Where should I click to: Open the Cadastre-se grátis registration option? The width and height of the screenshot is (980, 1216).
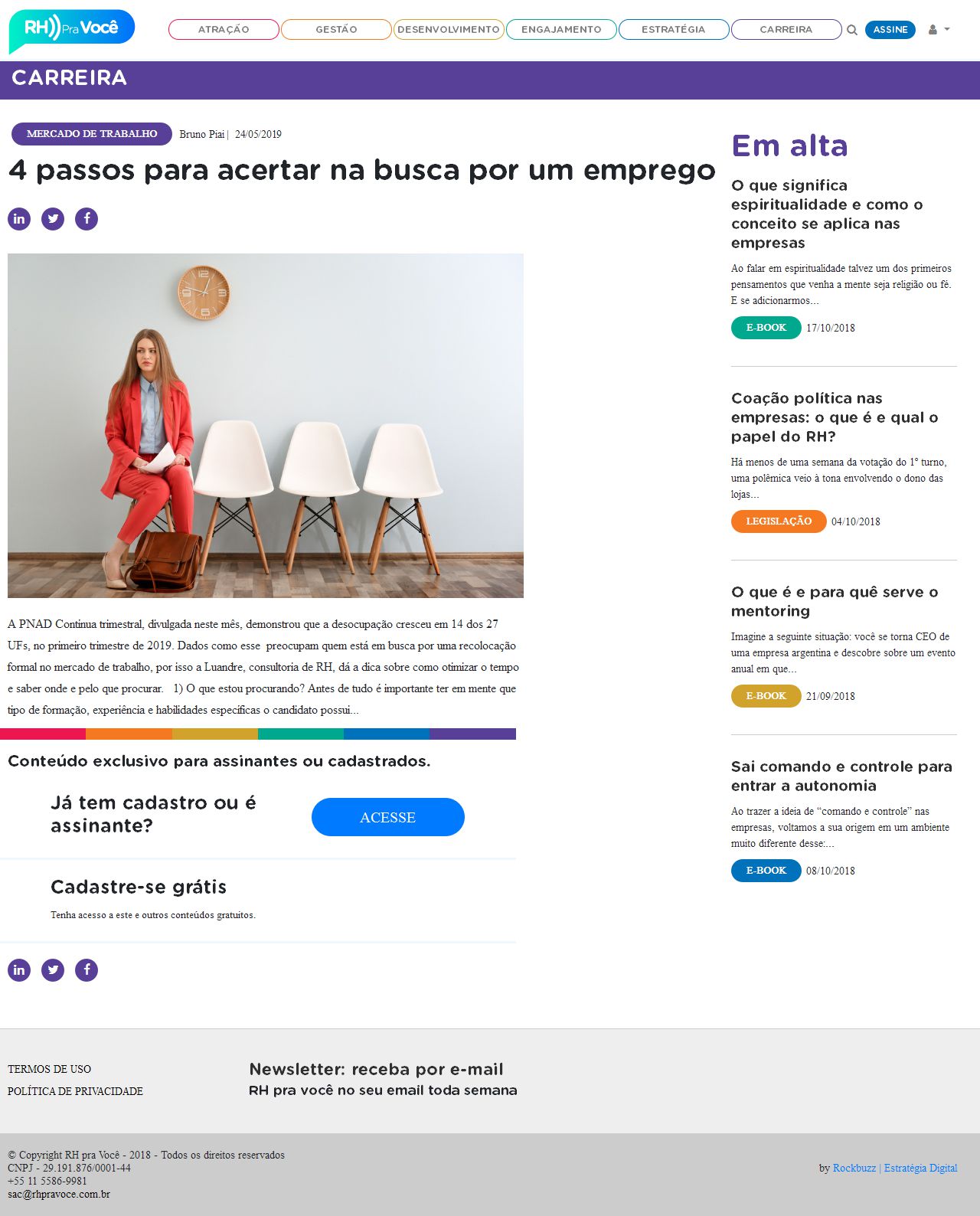tap(139, 887)
